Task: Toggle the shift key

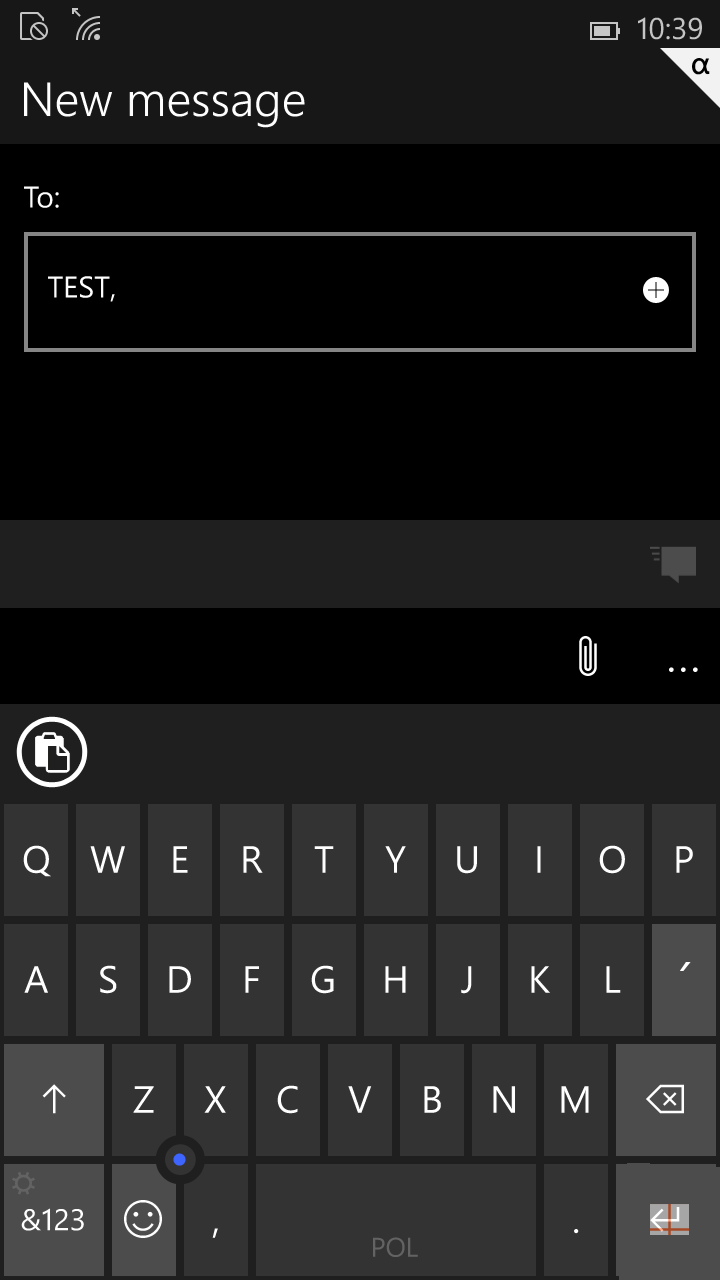Action: coord(54,1100)
